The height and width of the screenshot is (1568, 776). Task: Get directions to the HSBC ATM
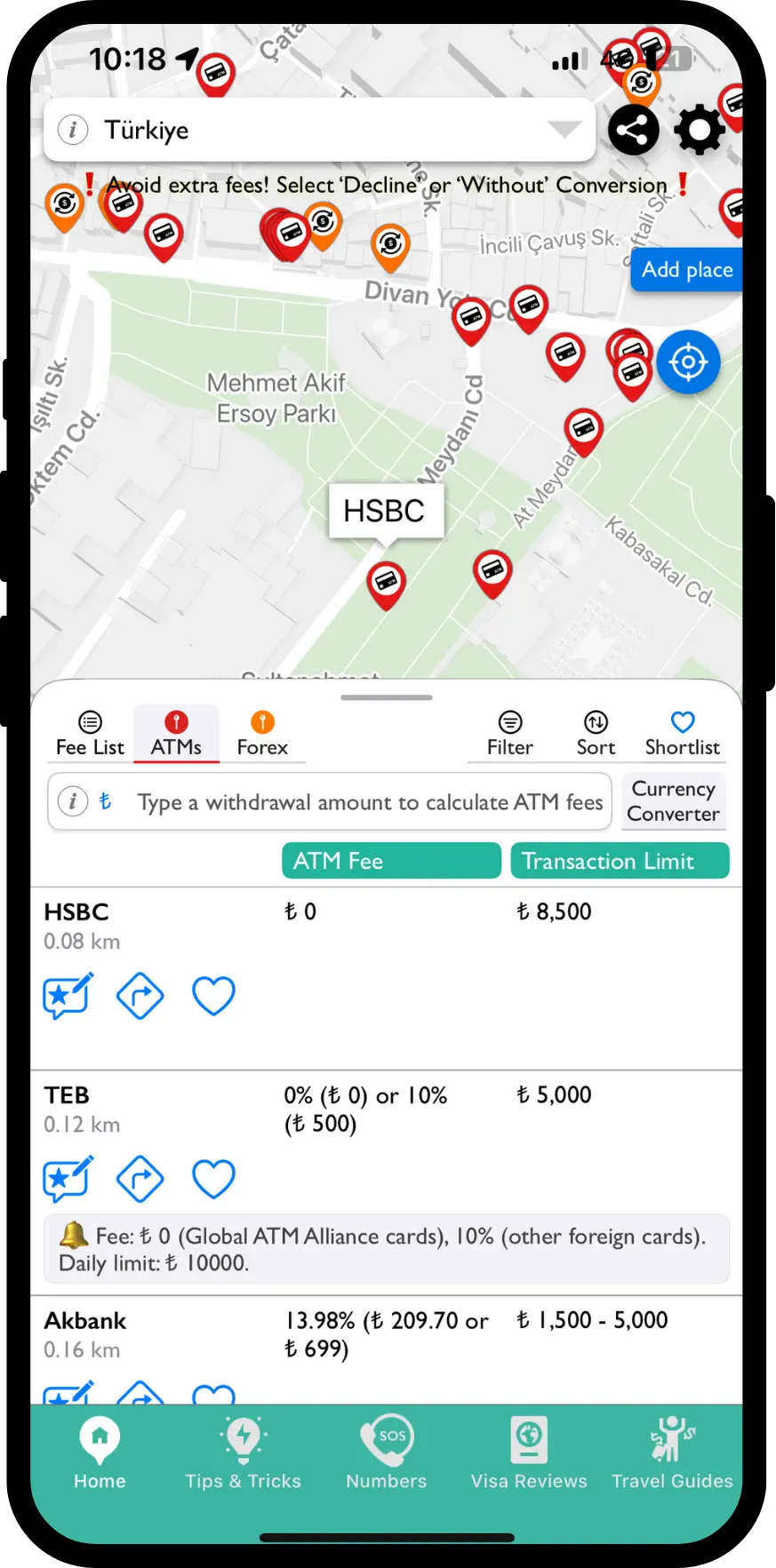click(140, 996)
